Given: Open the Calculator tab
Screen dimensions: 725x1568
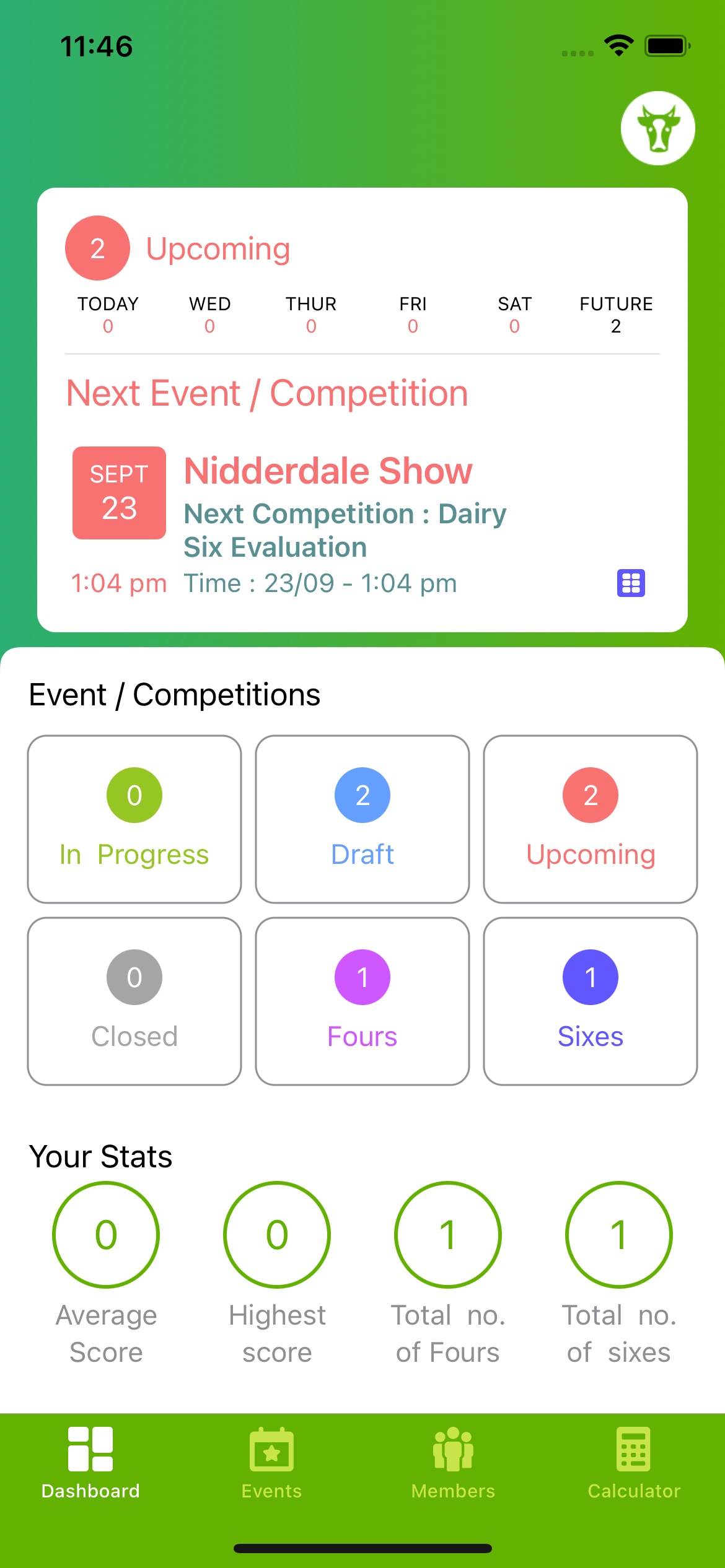Looking at the screenshot, I should click(633, 1463).
